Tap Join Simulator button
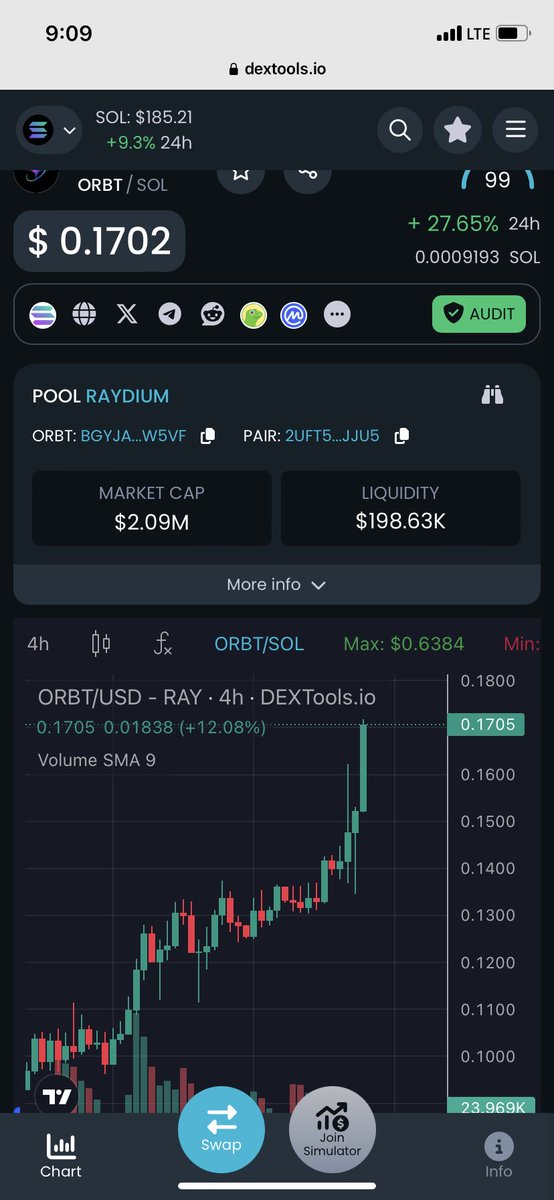 click(x=332, y=1129)
